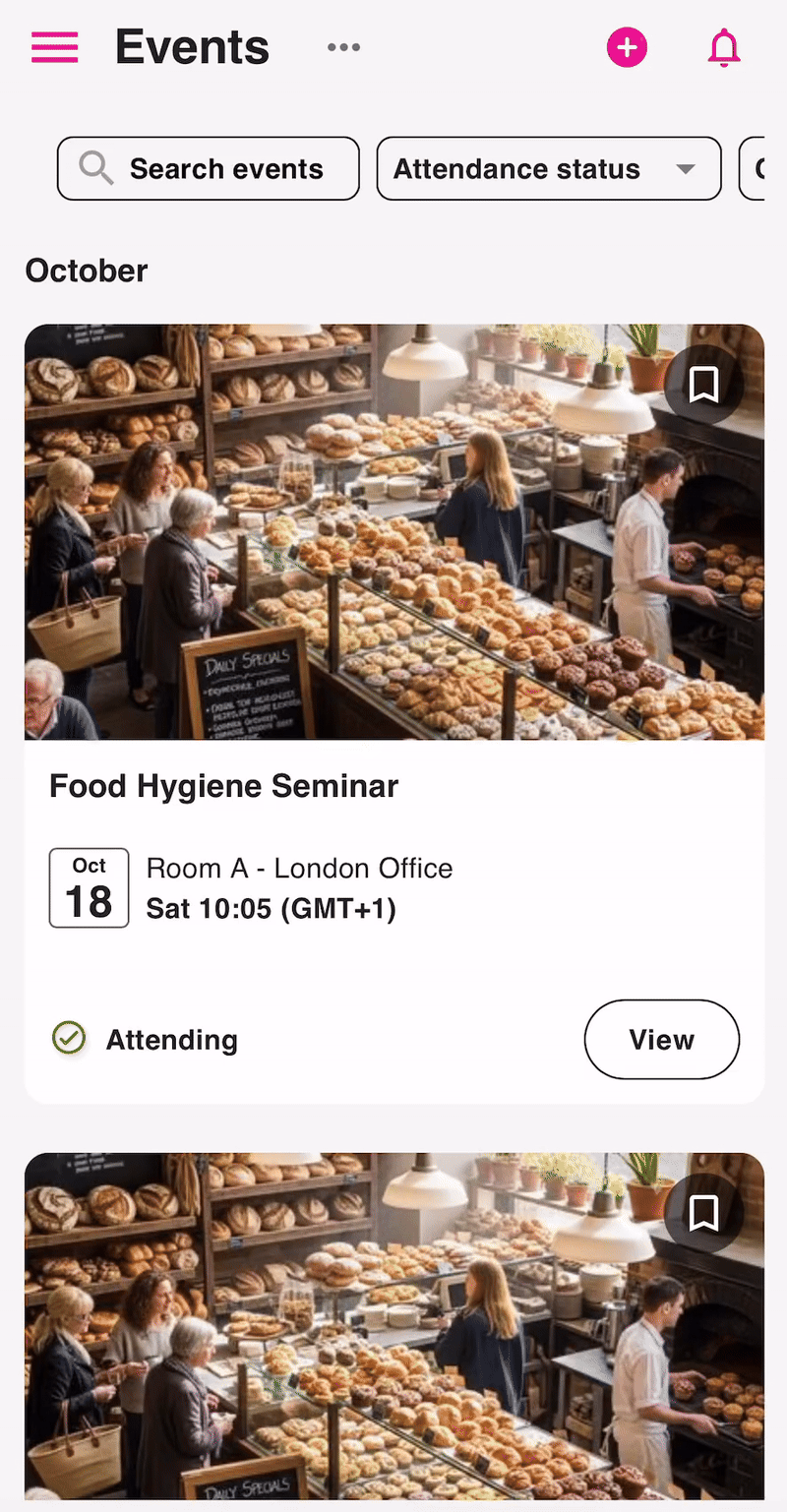This screenshot has height=1512, width=787.
Task: Click the green attending checkmark icon
Action: pyautogui.click(x=68, y=1036)
